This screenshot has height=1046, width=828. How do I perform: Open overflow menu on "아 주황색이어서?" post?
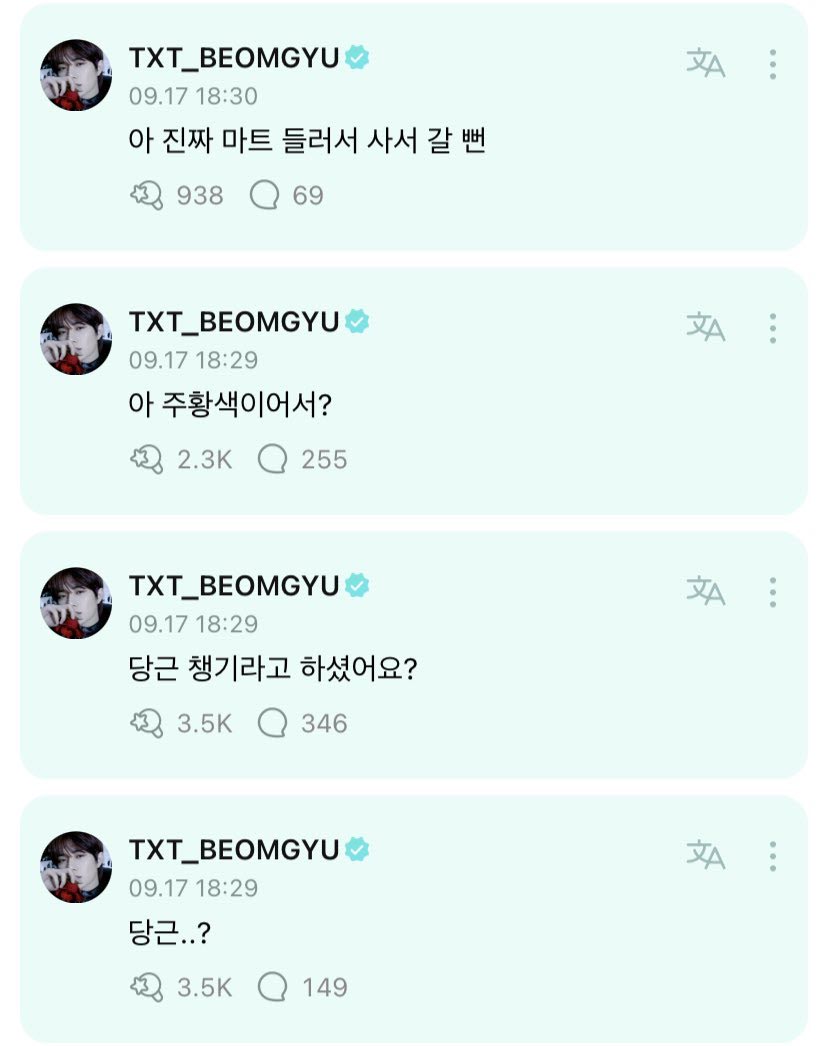[773, 327]
